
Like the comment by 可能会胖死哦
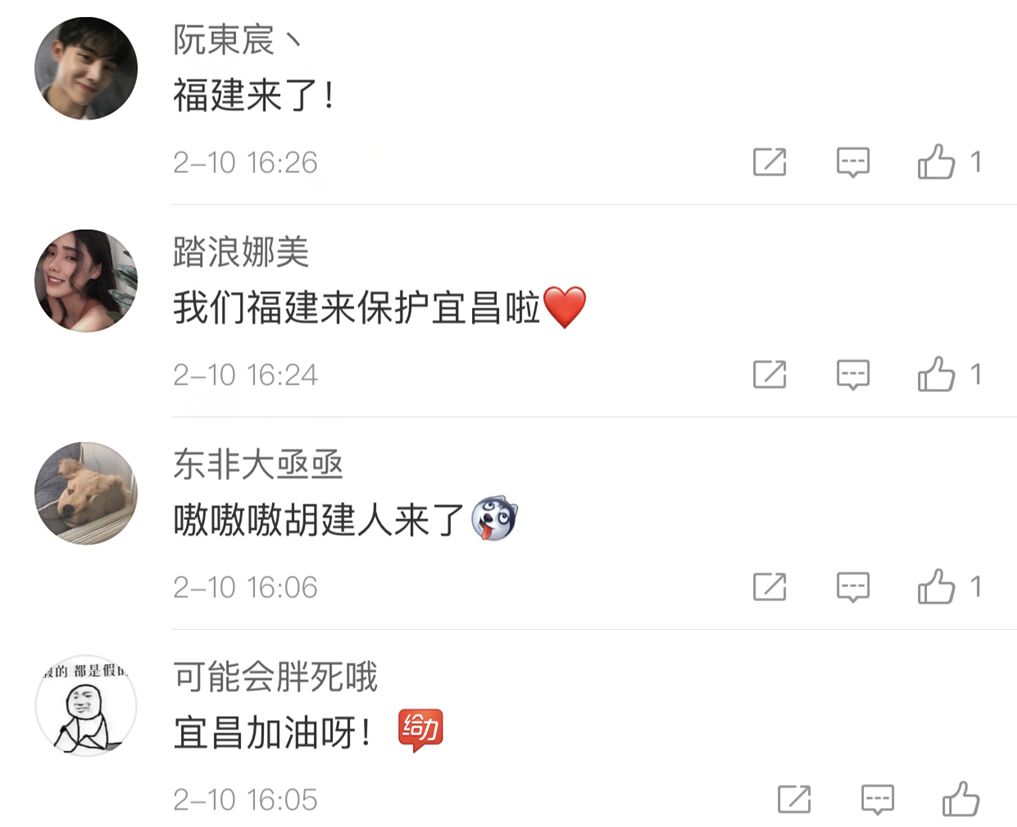pyautogui.click(x=961, y=799)
